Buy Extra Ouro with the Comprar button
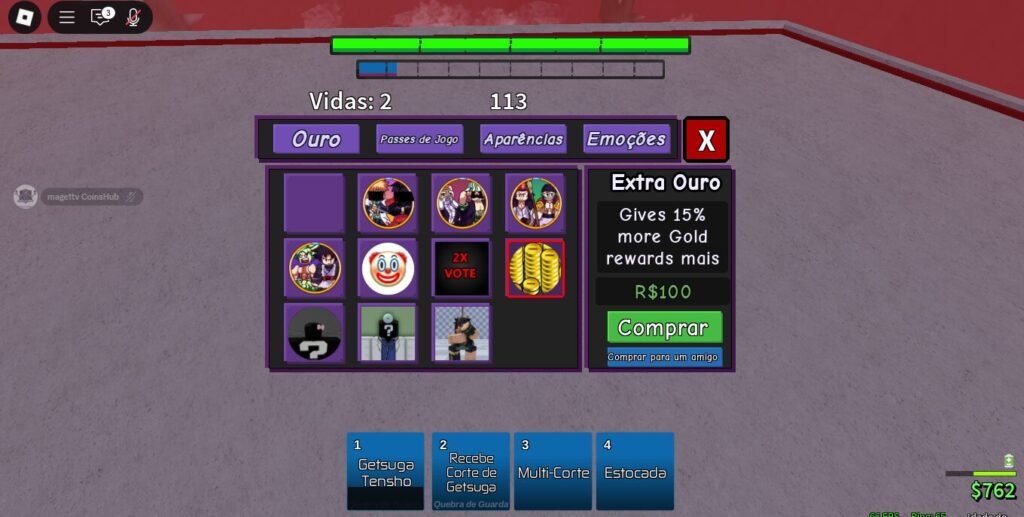Viewport: 1024px width, 517px height. click(664, 328)
